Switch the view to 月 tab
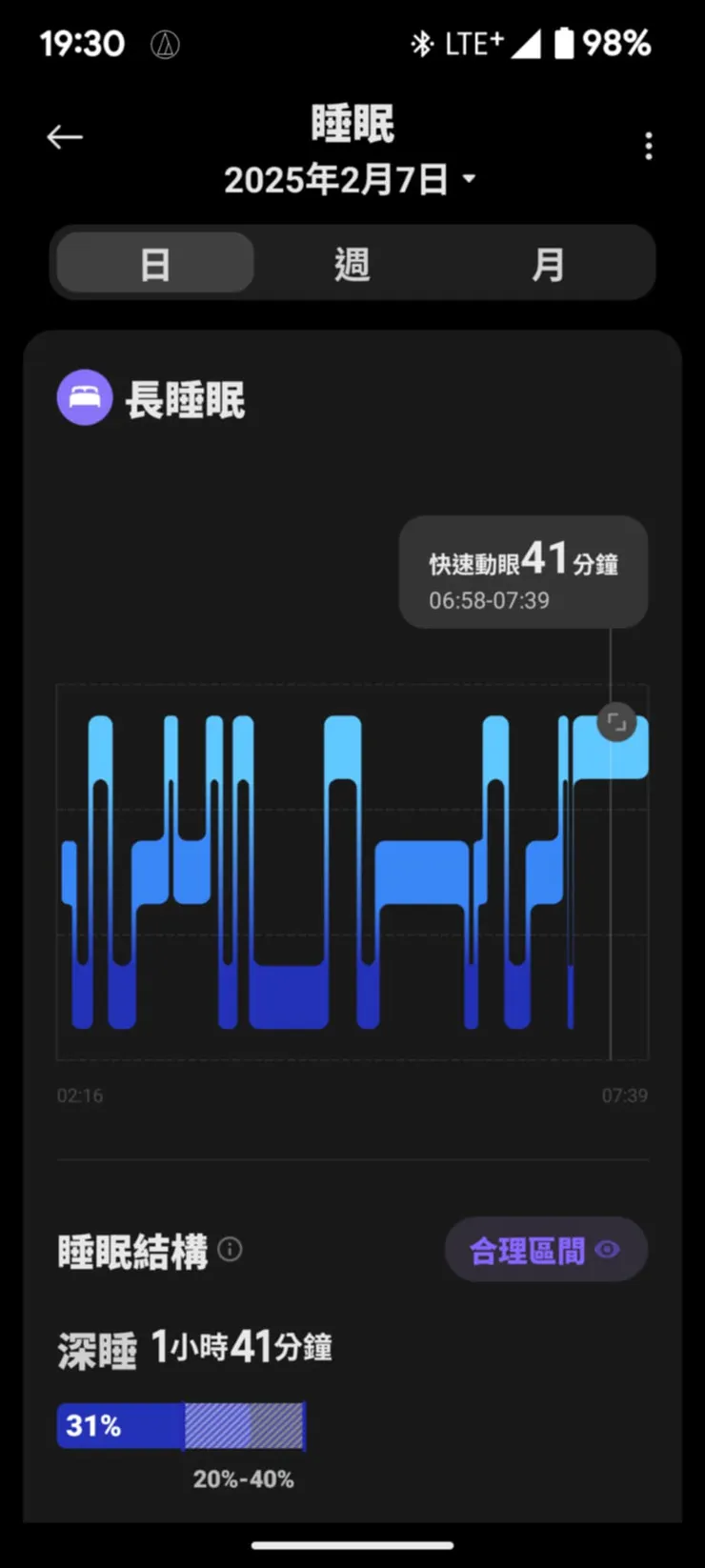Viewport: 705px width, 1568px height. tap(550, 263)
